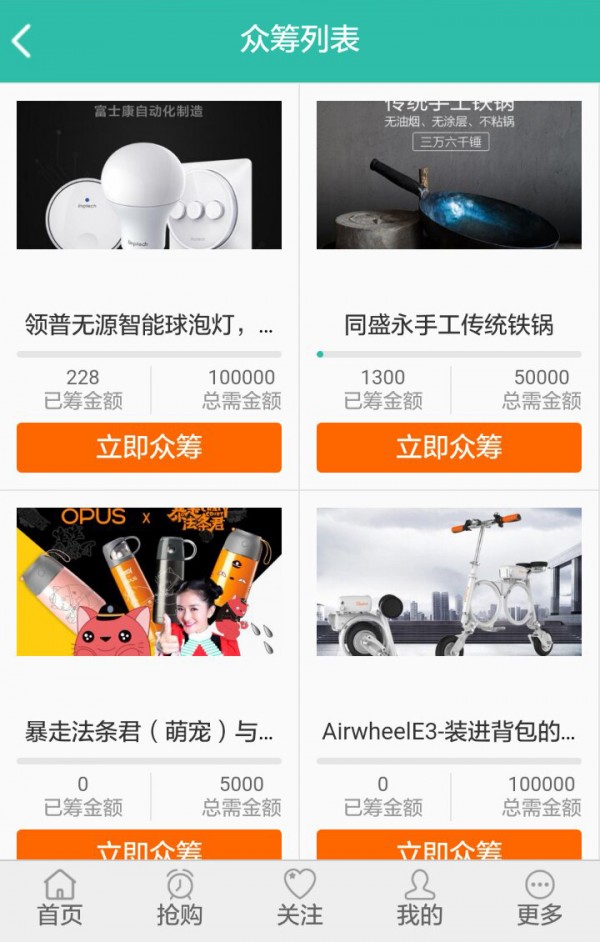Tap 立即众筹 under 同盛永手工传统铁锅
This screenshot has height=942, width=600.
click(449, 447)
